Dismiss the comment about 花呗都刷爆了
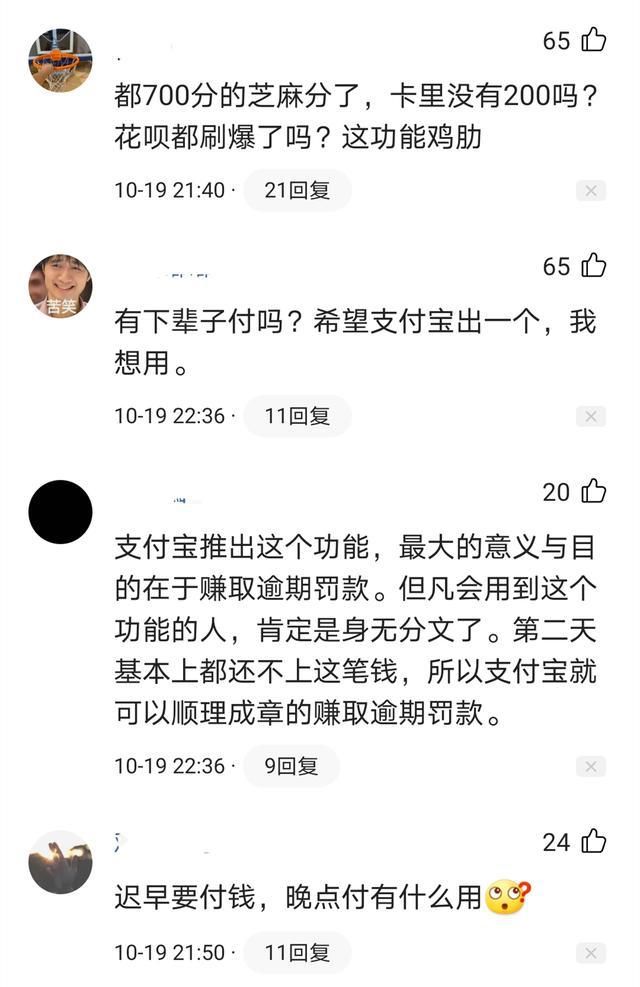 [x=591, y=191]
